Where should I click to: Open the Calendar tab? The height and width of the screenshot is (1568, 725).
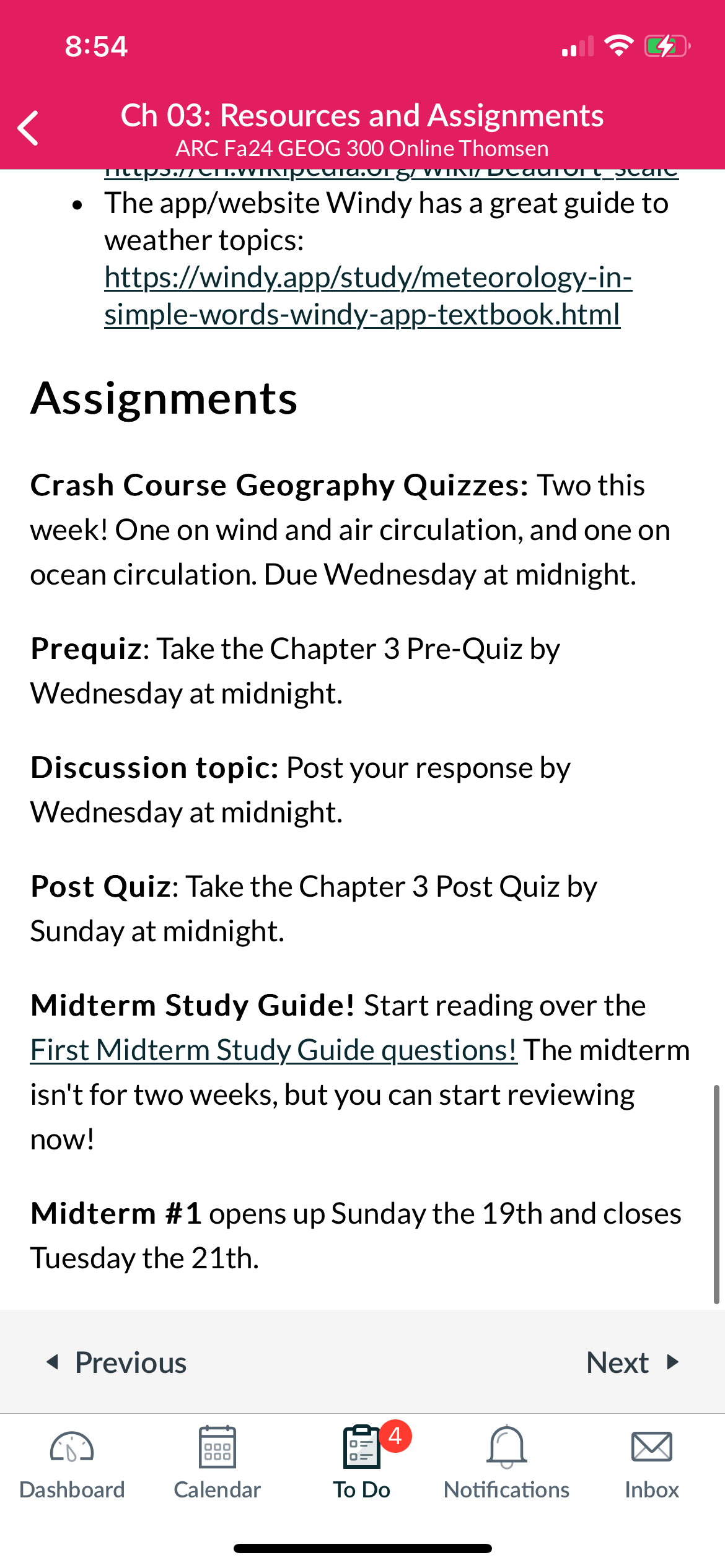pyautogui.click(x=217, y=1463)
